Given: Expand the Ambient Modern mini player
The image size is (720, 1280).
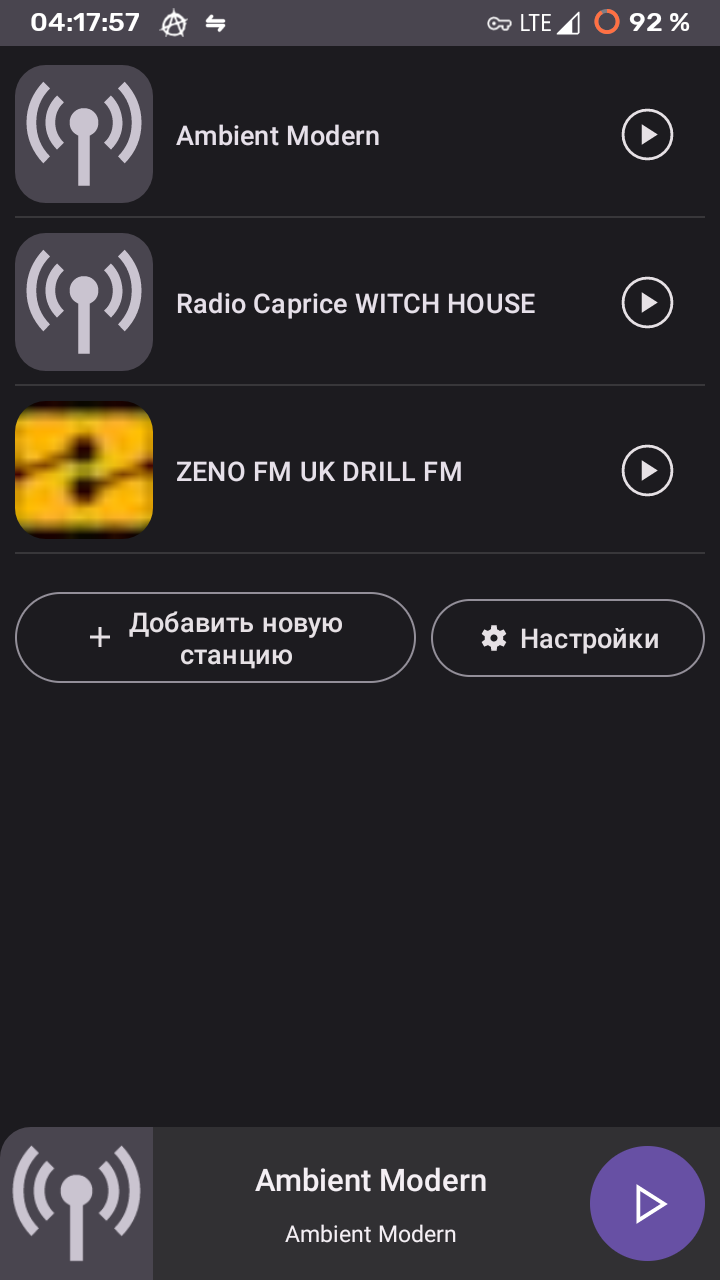Looking at the screenshot, I should coord(371,1204).
